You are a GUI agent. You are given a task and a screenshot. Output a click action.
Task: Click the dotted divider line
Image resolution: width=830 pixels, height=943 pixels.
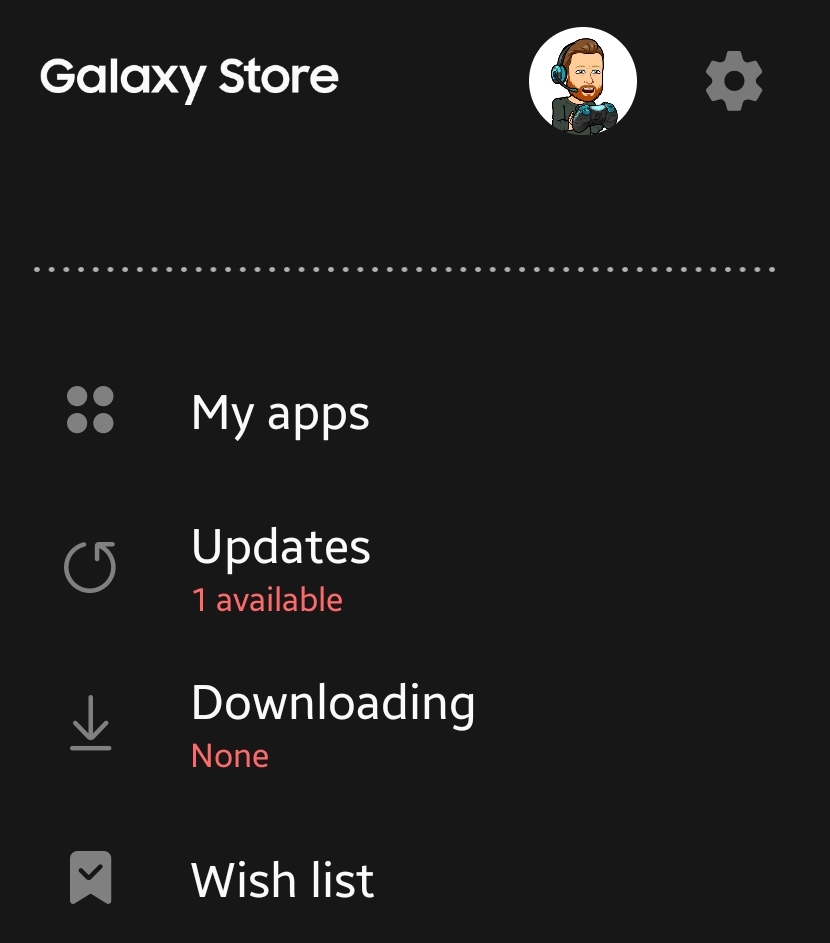(404, 268)
